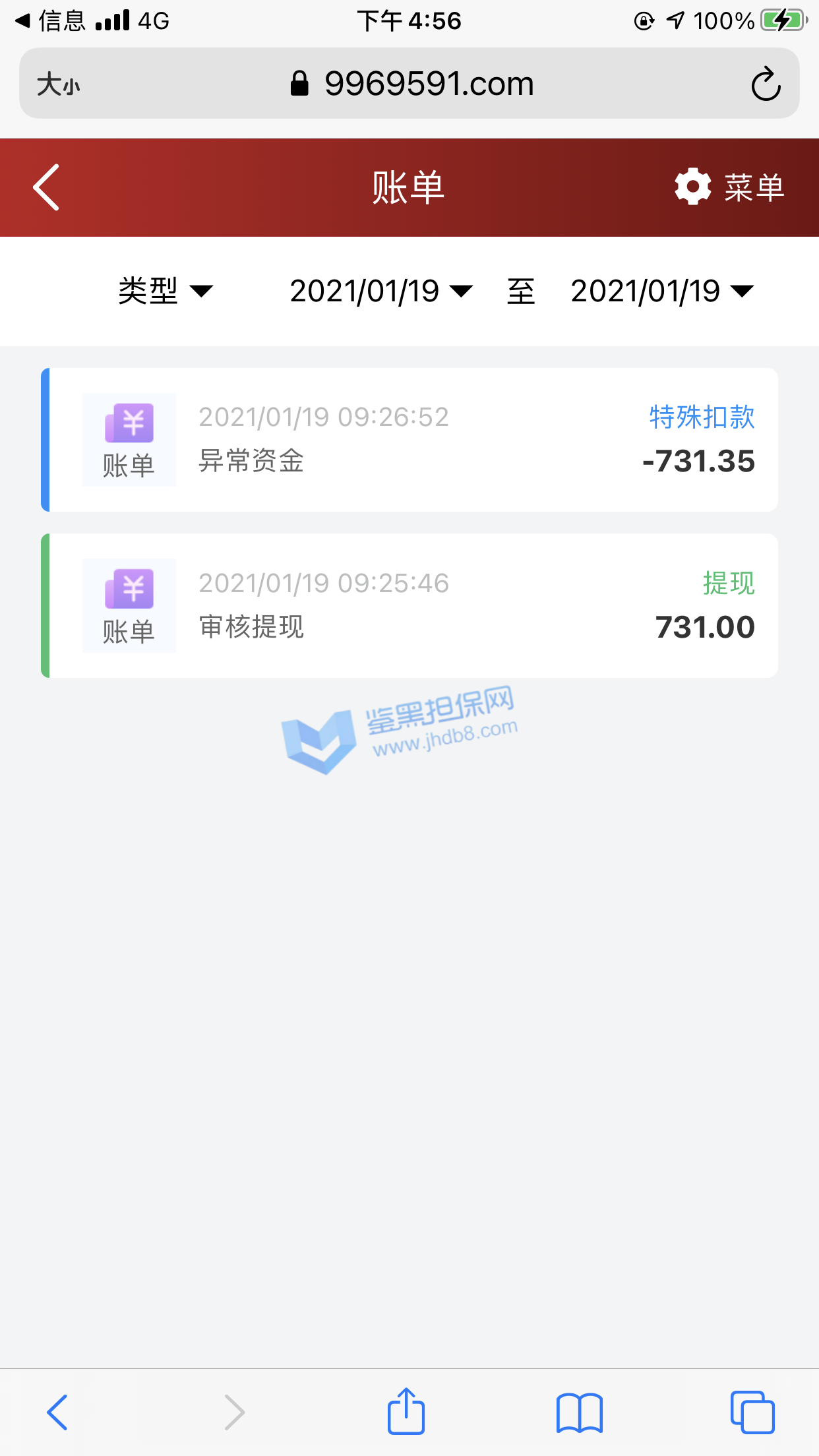Change the end date after 至

pyautogui.click(x=661, y=291)
